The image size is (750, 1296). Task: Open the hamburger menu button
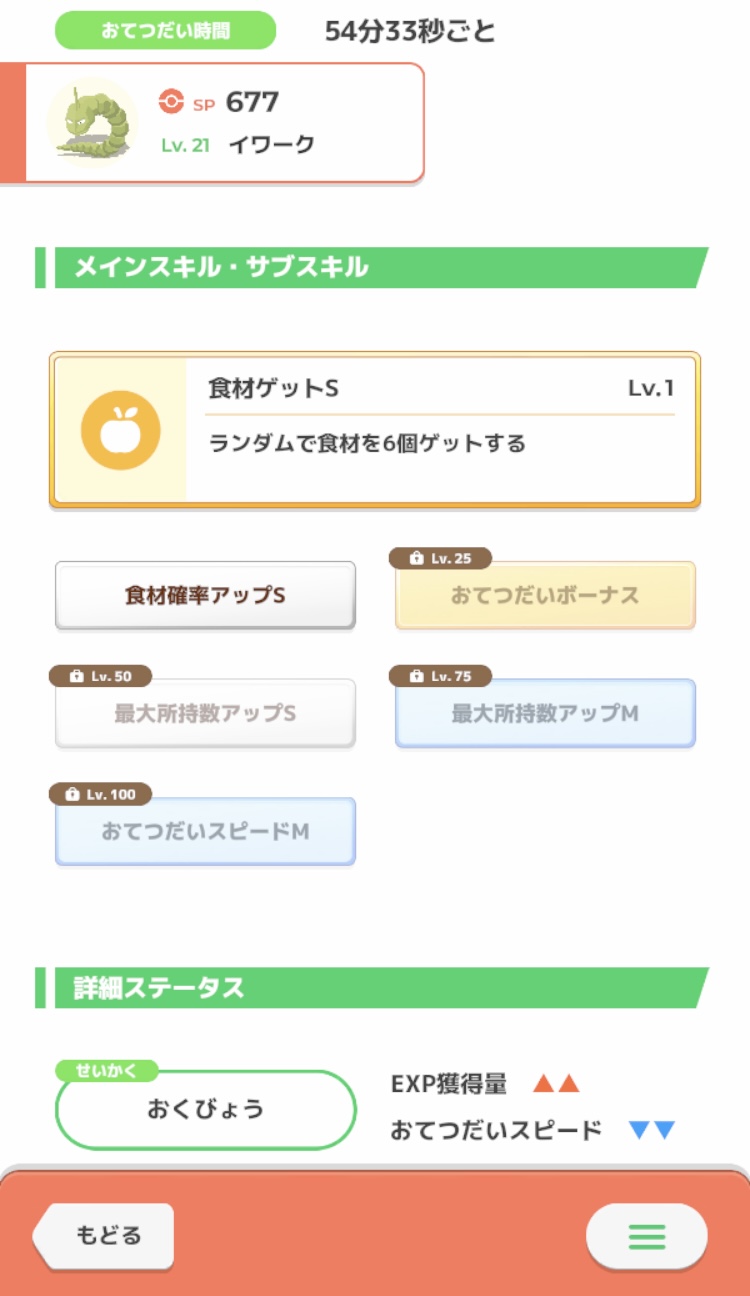pos(646,1237)
